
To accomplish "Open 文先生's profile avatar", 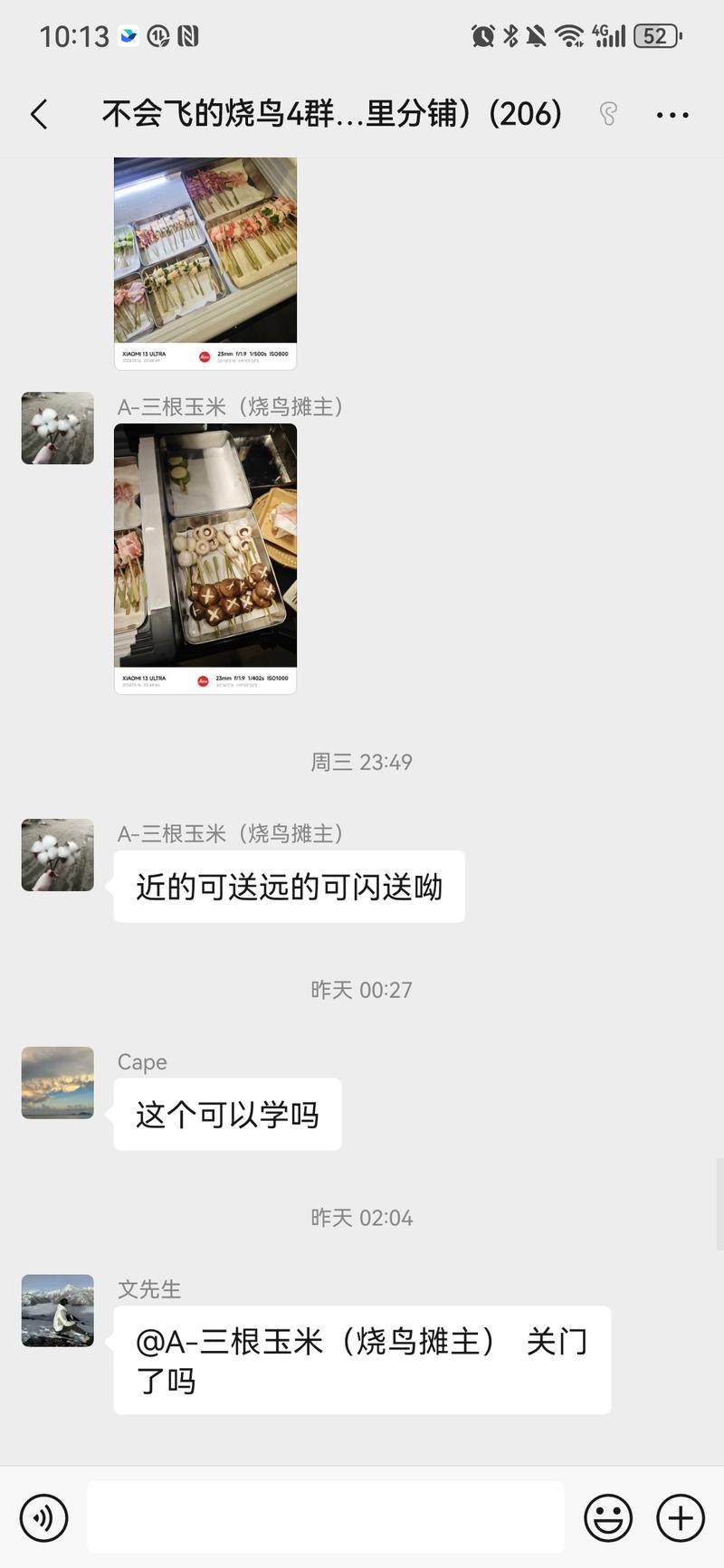I will (58, 1311).
